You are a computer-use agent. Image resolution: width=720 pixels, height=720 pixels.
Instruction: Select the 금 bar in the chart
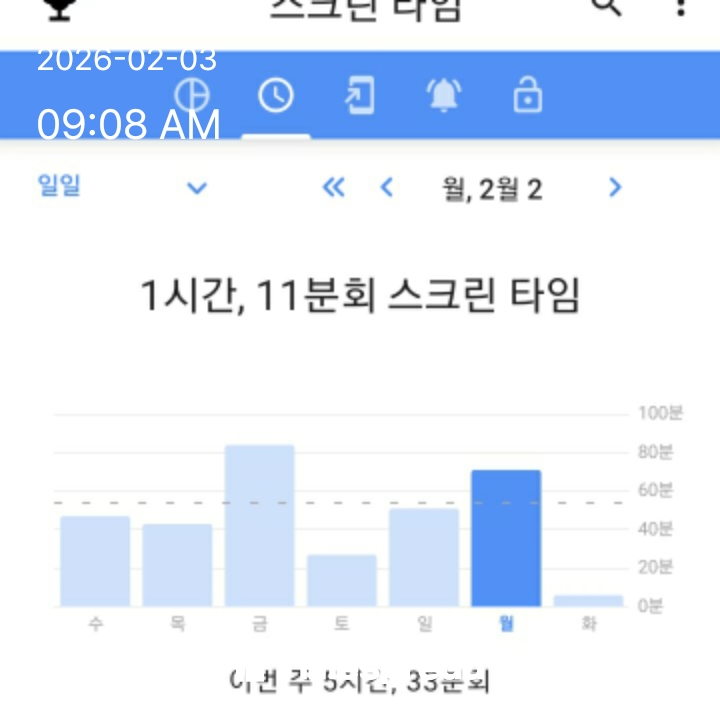[x=260, y=526]
